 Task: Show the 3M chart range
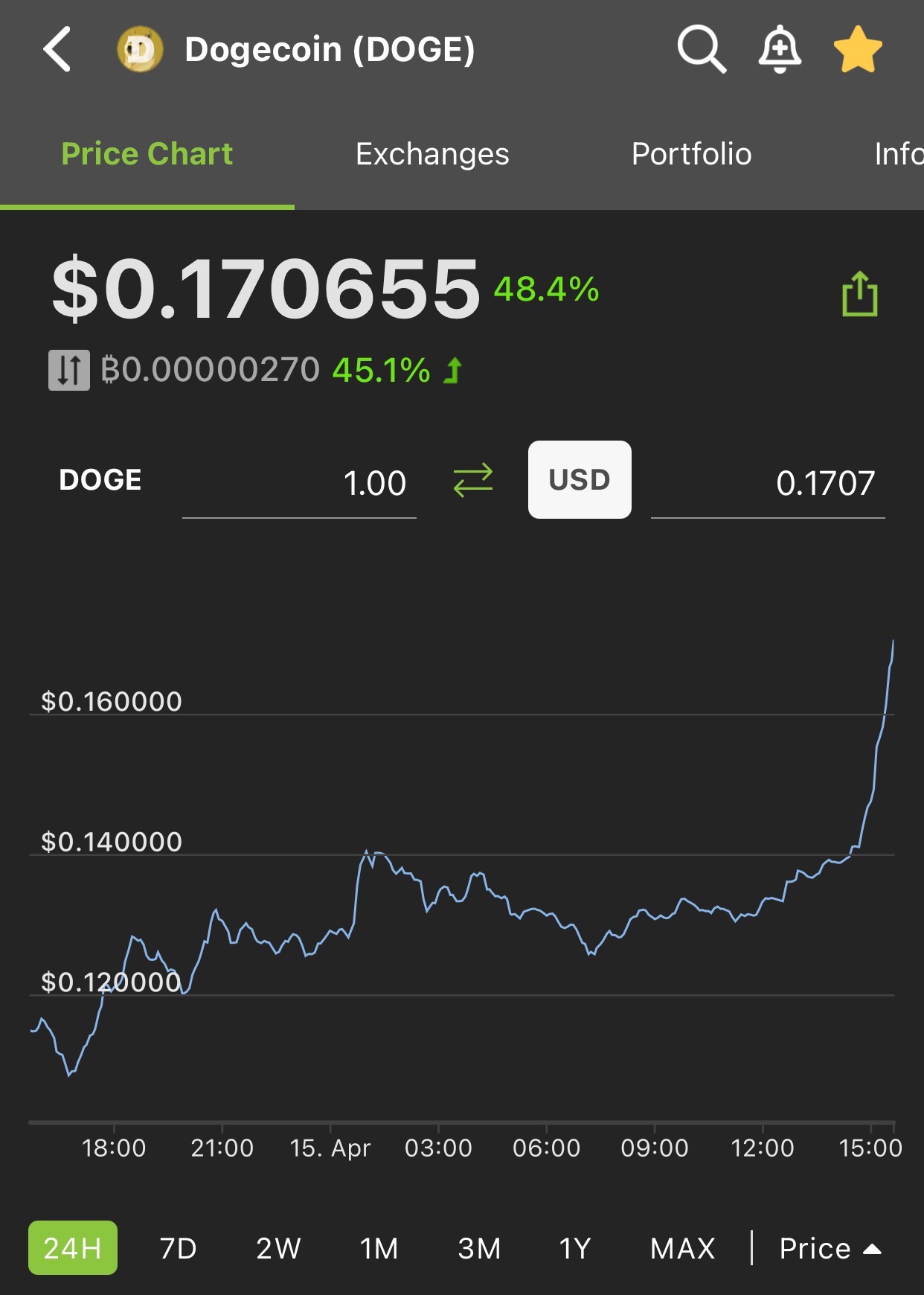click(479, 1248)
